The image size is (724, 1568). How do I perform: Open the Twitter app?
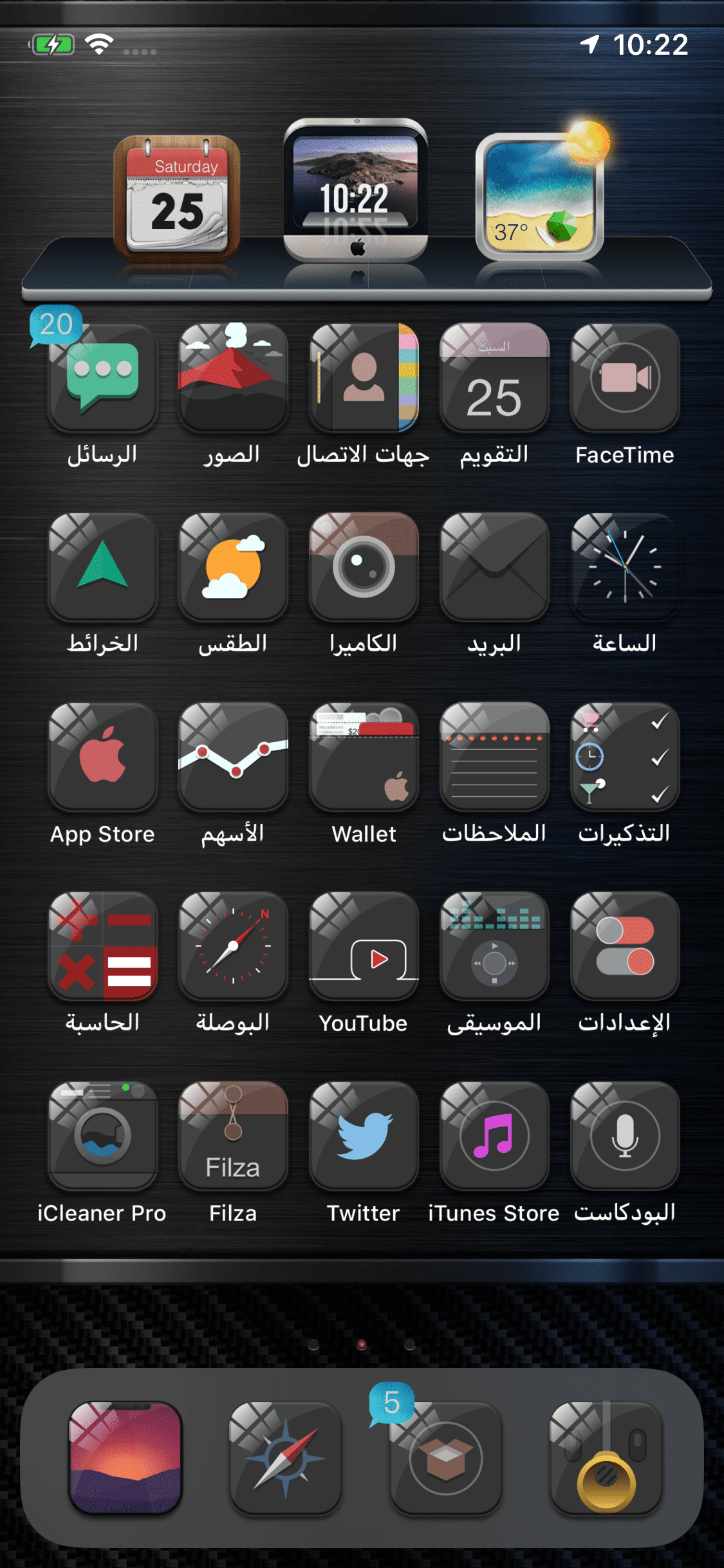point(364,1135)
